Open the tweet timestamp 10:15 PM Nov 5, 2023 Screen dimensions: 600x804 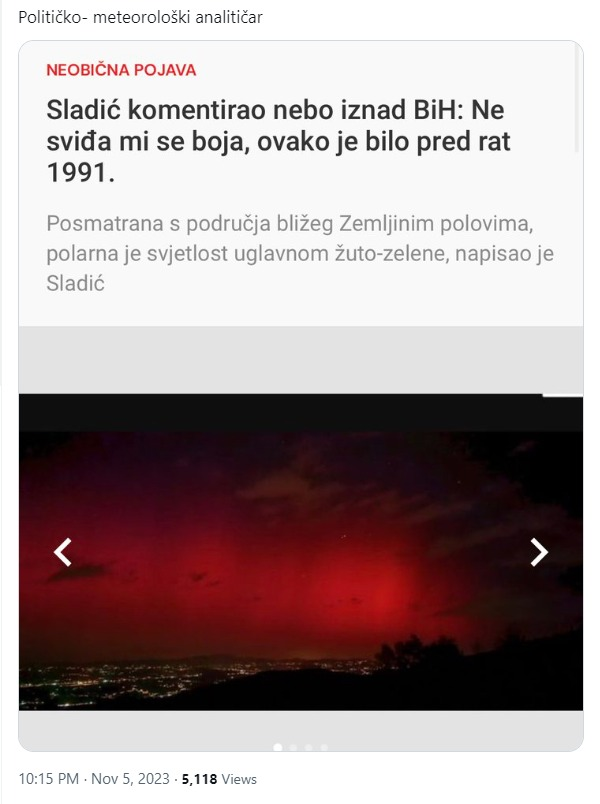coord(94,778)
